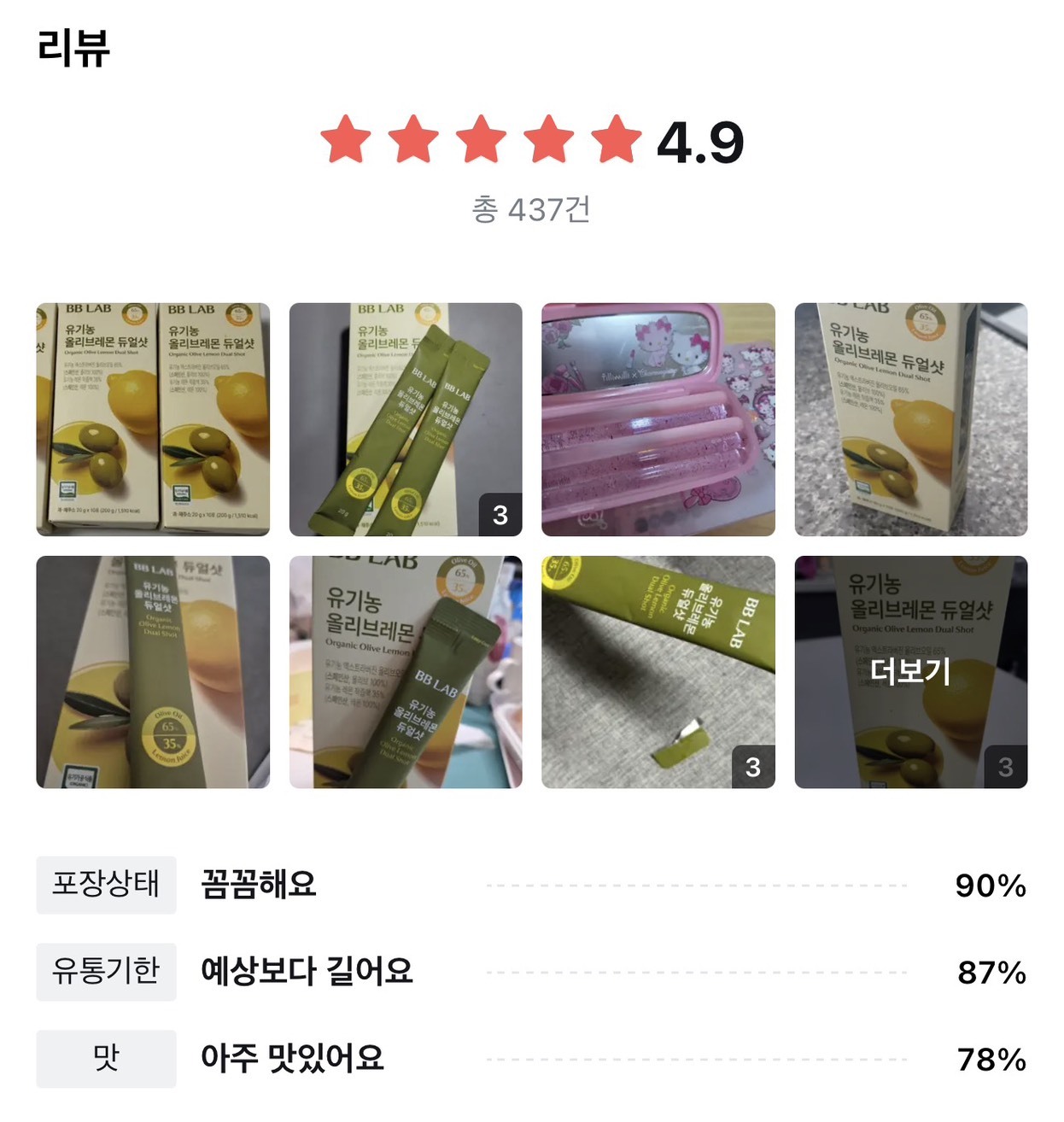Screen dimensions: 1064x1122
Task: Open review photo of two boxes side by side
Action: pyautogui.click(x=153, y=419)
